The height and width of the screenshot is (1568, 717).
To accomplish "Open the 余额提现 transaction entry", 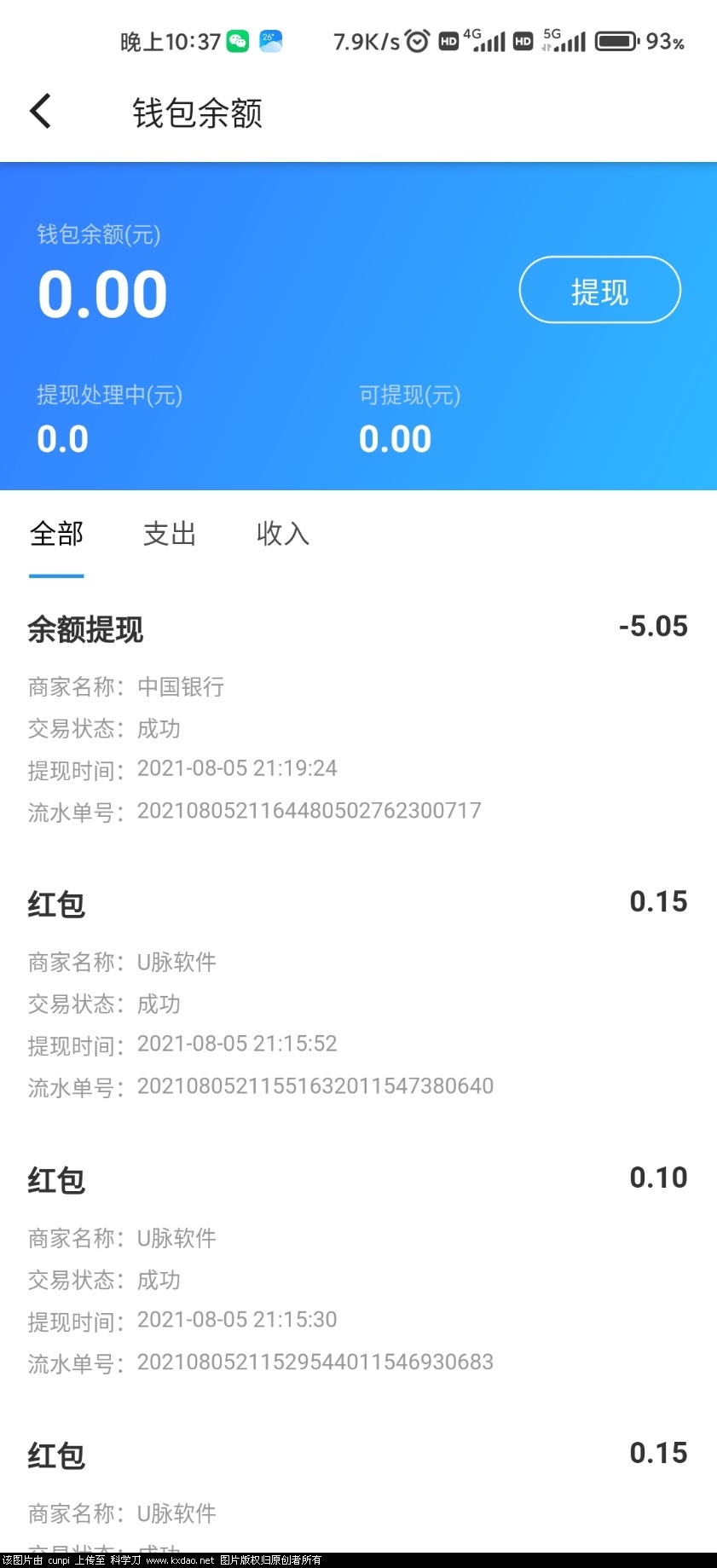I will click(x=84, y=629).
